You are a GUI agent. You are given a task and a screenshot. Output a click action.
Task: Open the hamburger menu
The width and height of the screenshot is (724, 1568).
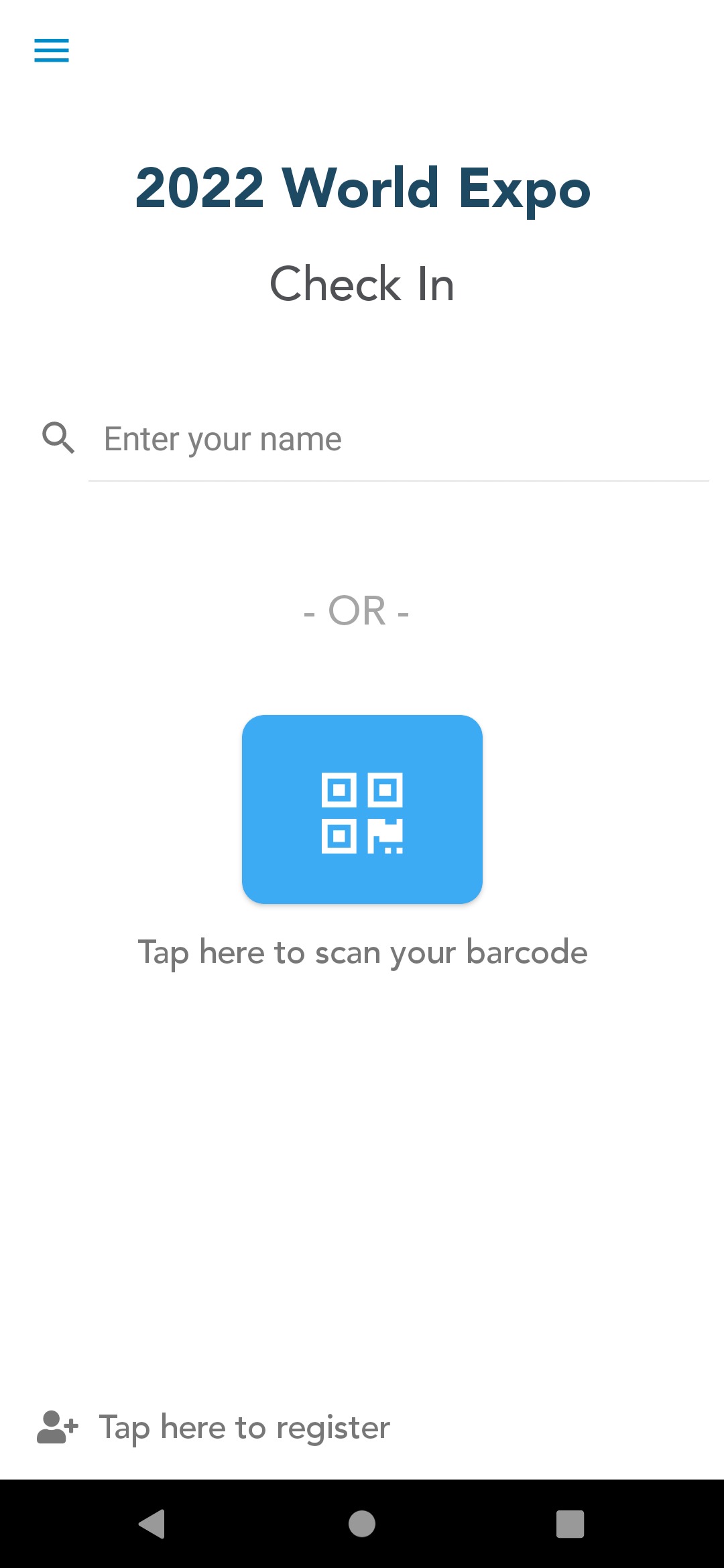pos(52,50)
